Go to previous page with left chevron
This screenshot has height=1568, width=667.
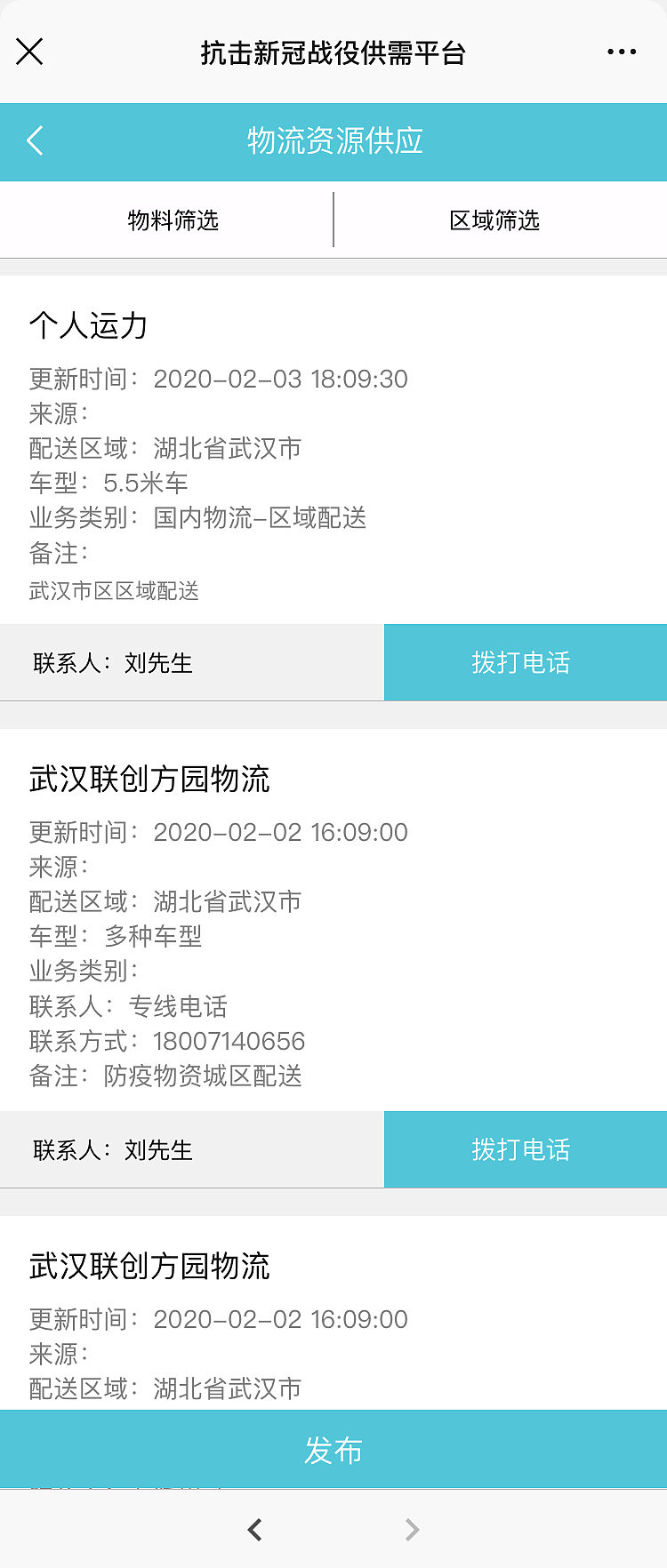point(254,1529)
